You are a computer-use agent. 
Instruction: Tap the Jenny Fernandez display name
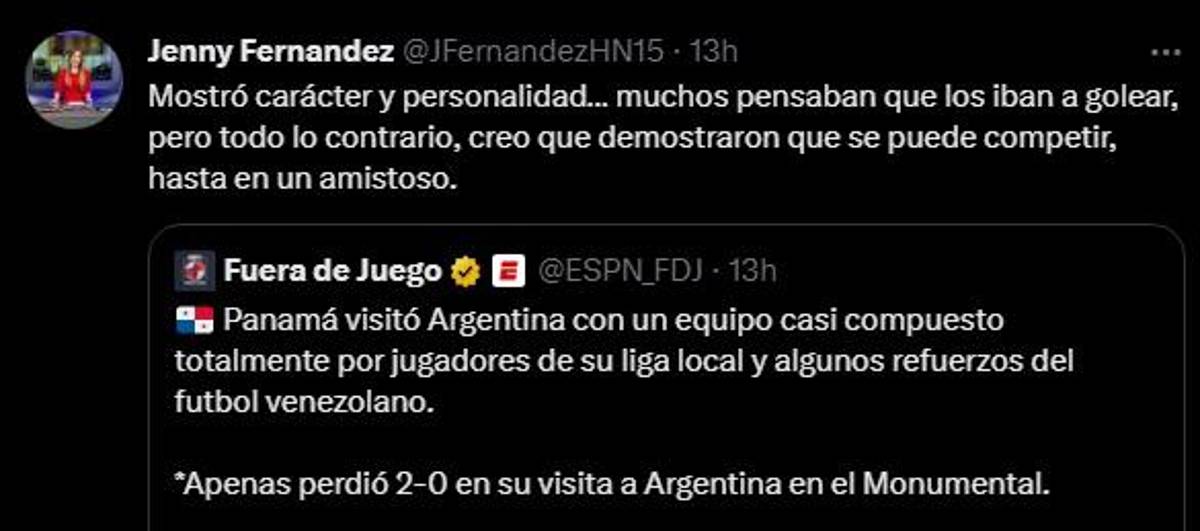point(269,52)
